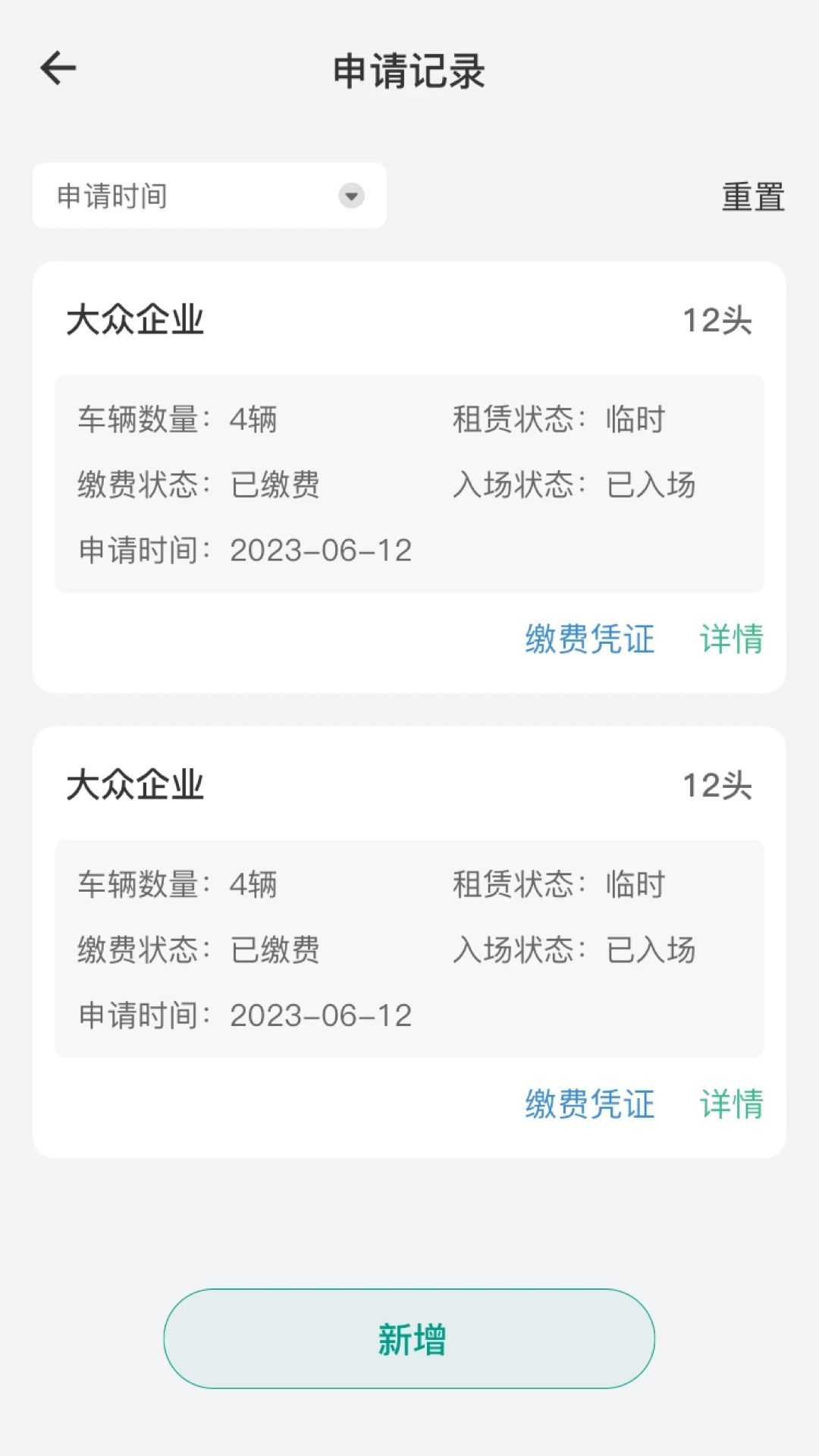Image resolution: width=819 pixels, height=1456 pixels.
Task: Tap the back arrow to return
Action: pos(57,68)
